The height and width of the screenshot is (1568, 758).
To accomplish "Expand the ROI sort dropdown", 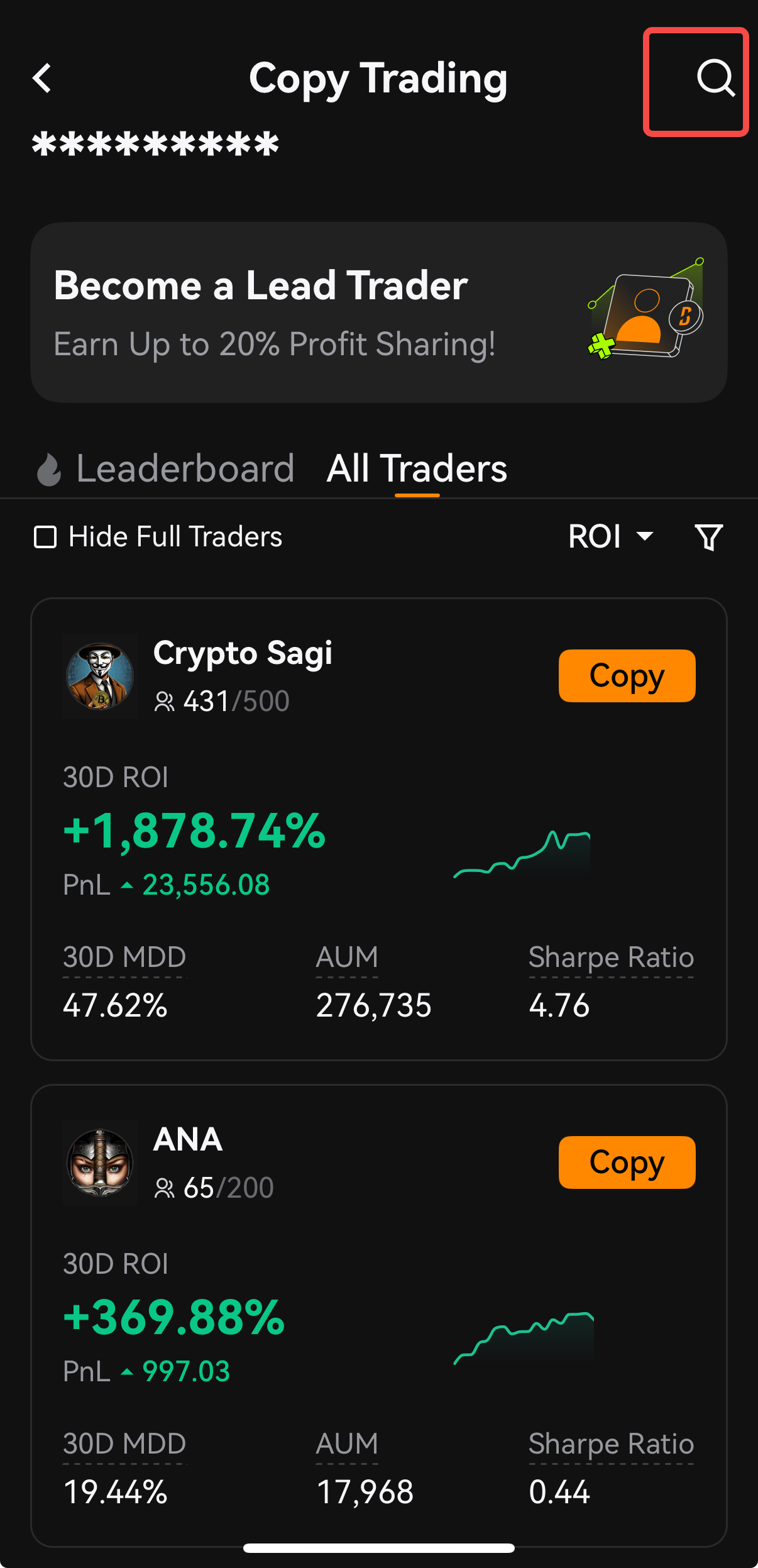I will click(x=611, y=537).
